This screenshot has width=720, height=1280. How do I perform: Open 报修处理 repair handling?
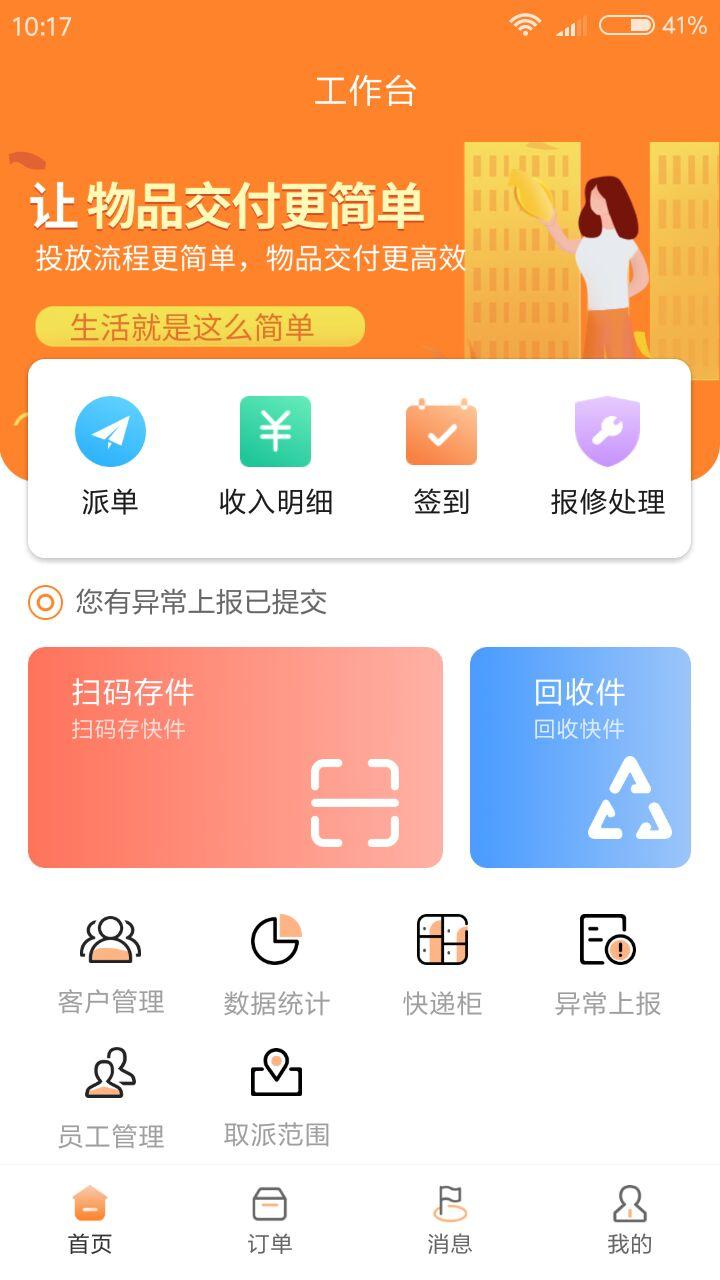pos(606,430)
